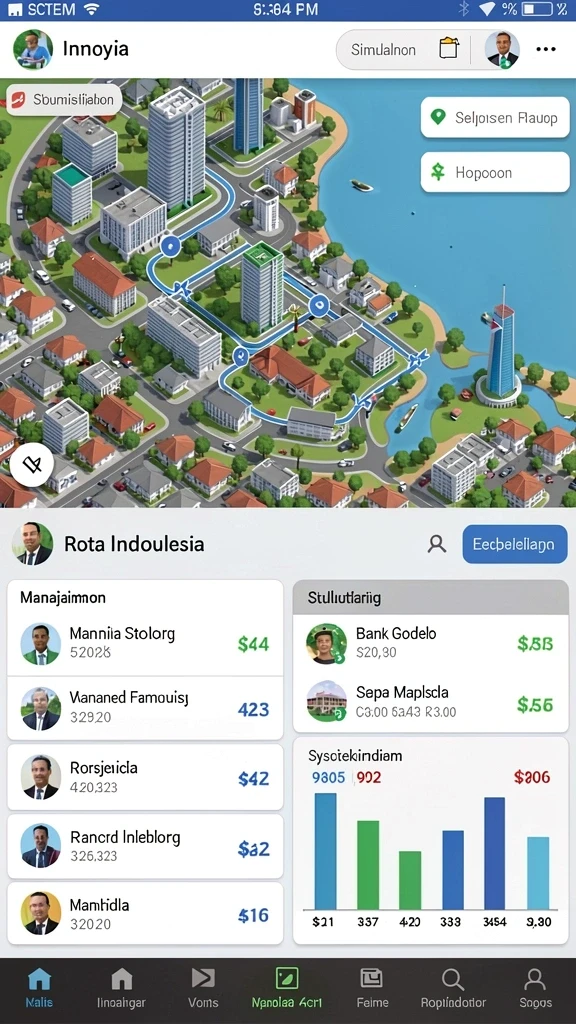Switch to the Feime tab
Viewport: 576px width, 1024px height.
[x=372, y=989]
